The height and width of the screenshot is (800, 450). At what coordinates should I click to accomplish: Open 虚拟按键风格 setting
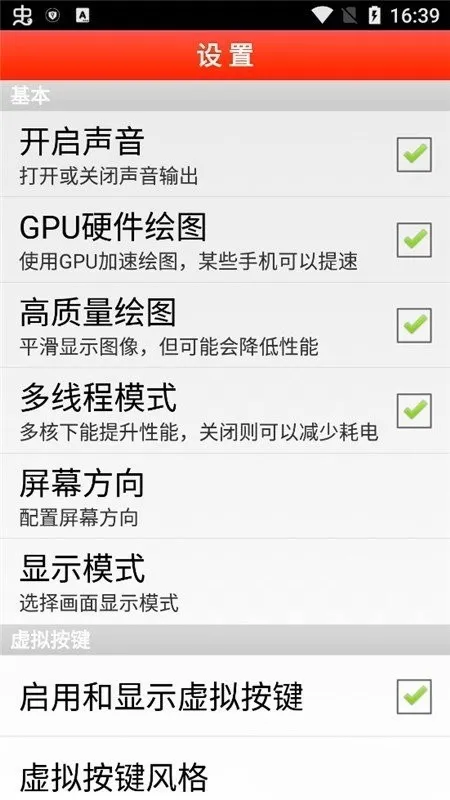point(225,769)
